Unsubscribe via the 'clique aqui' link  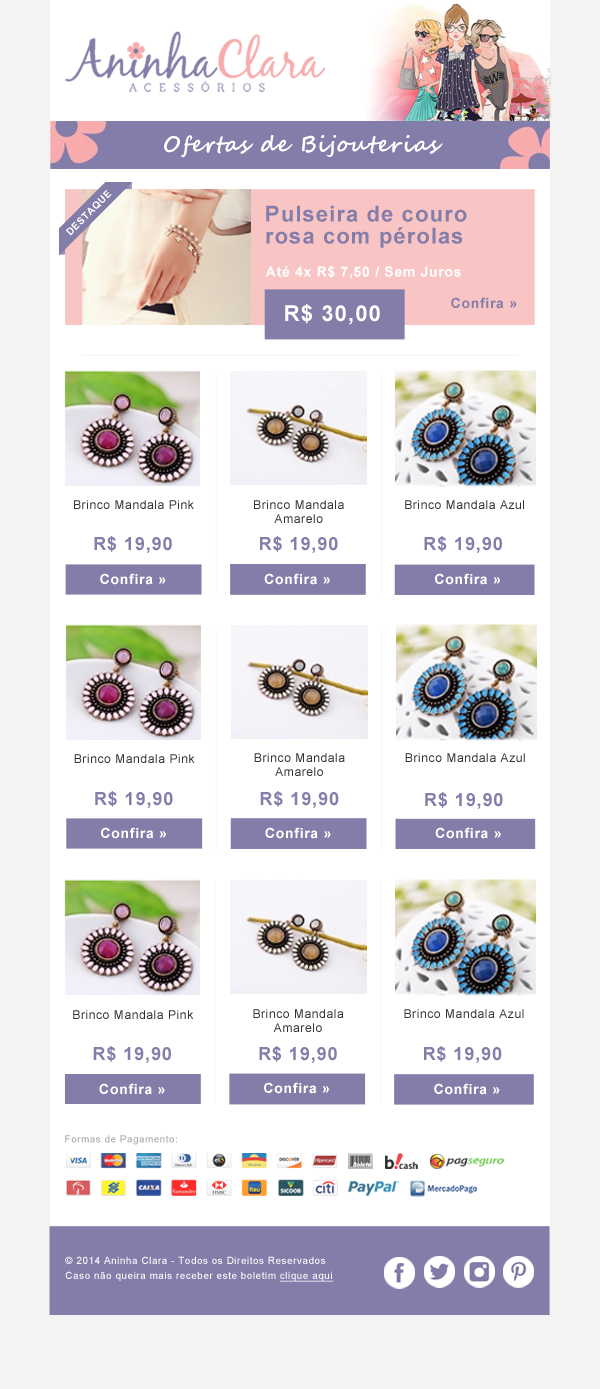coord(306,1276)
